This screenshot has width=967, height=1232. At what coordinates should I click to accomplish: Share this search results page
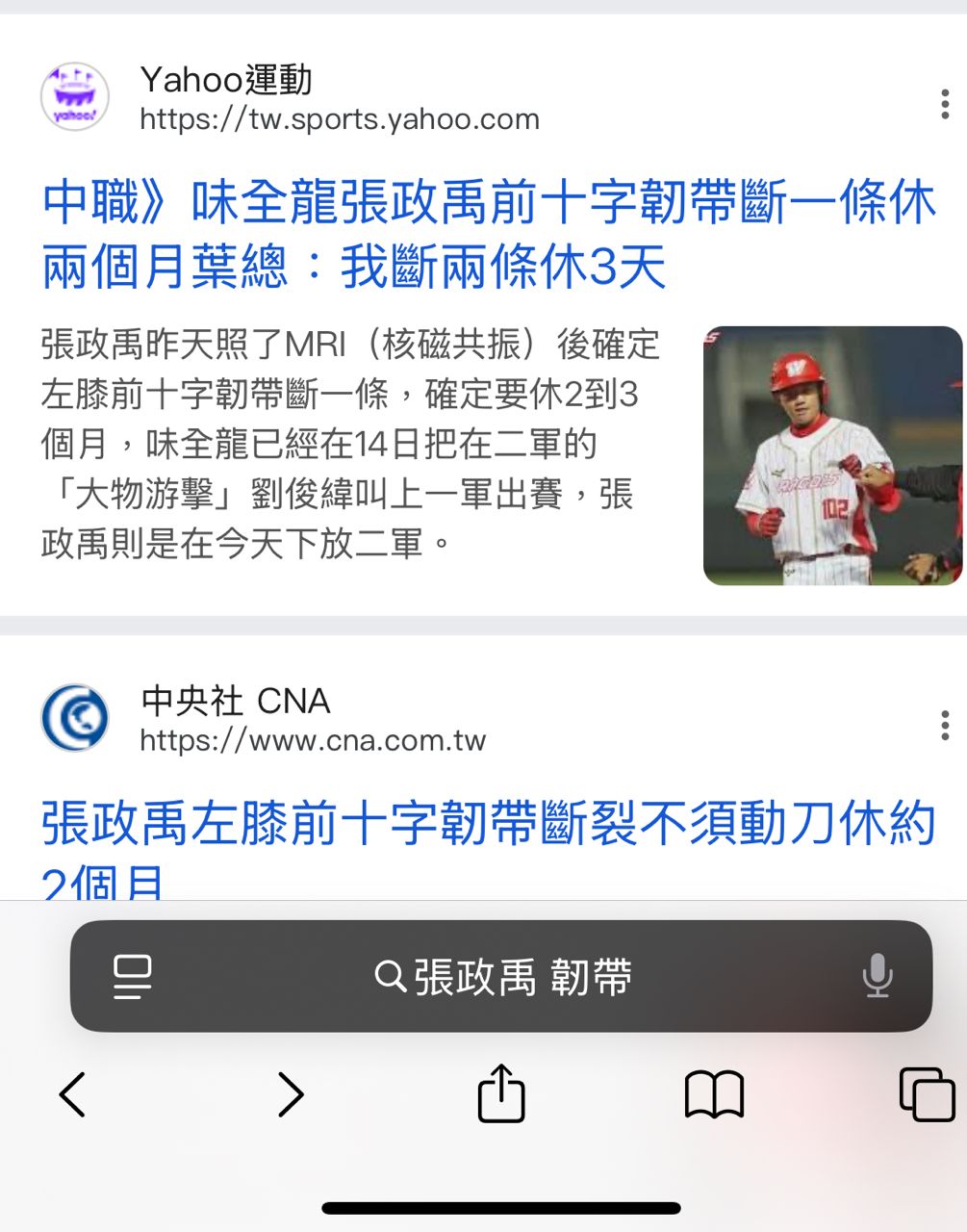[501, 1093]
